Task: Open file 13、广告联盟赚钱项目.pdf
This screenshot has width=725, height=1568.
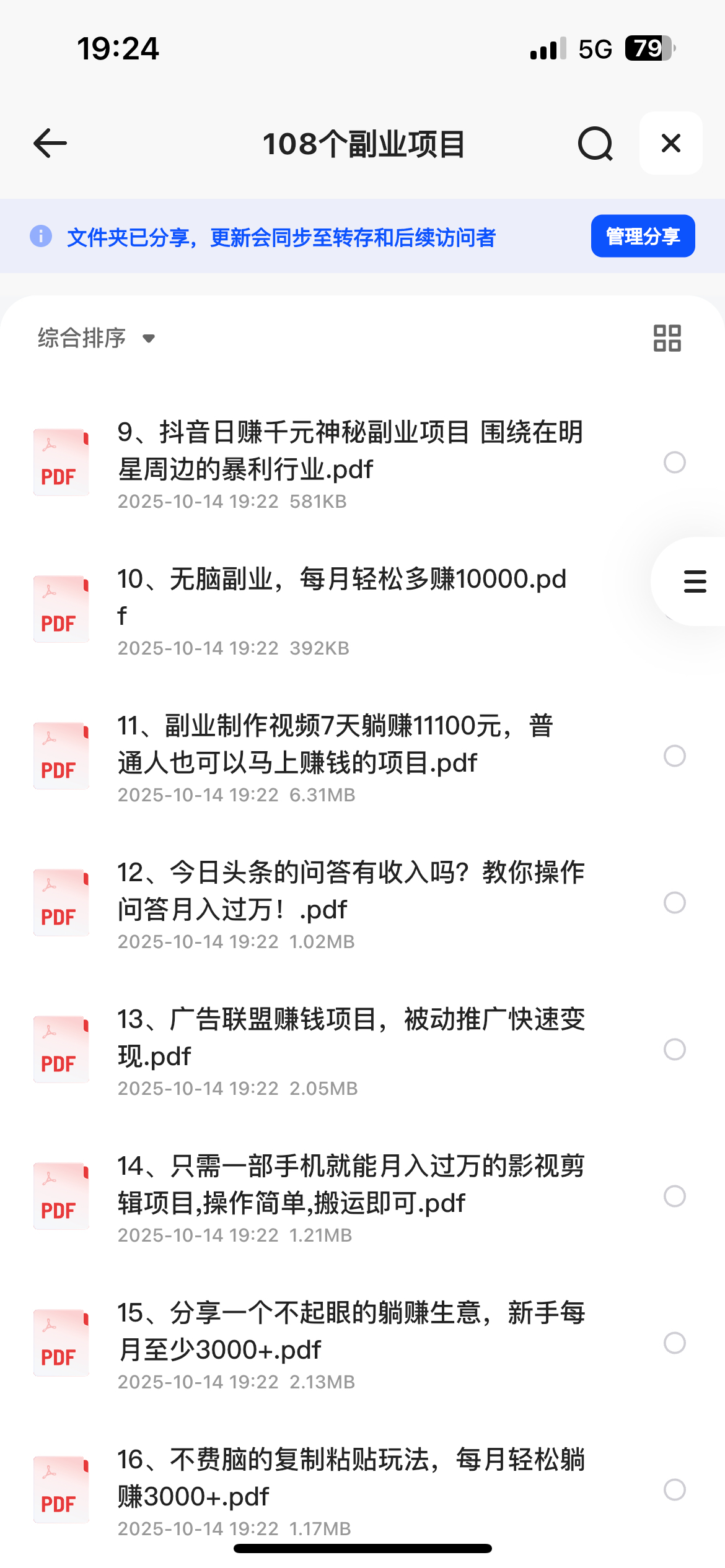Action: pyautogui.click(x=350, y=1038)
